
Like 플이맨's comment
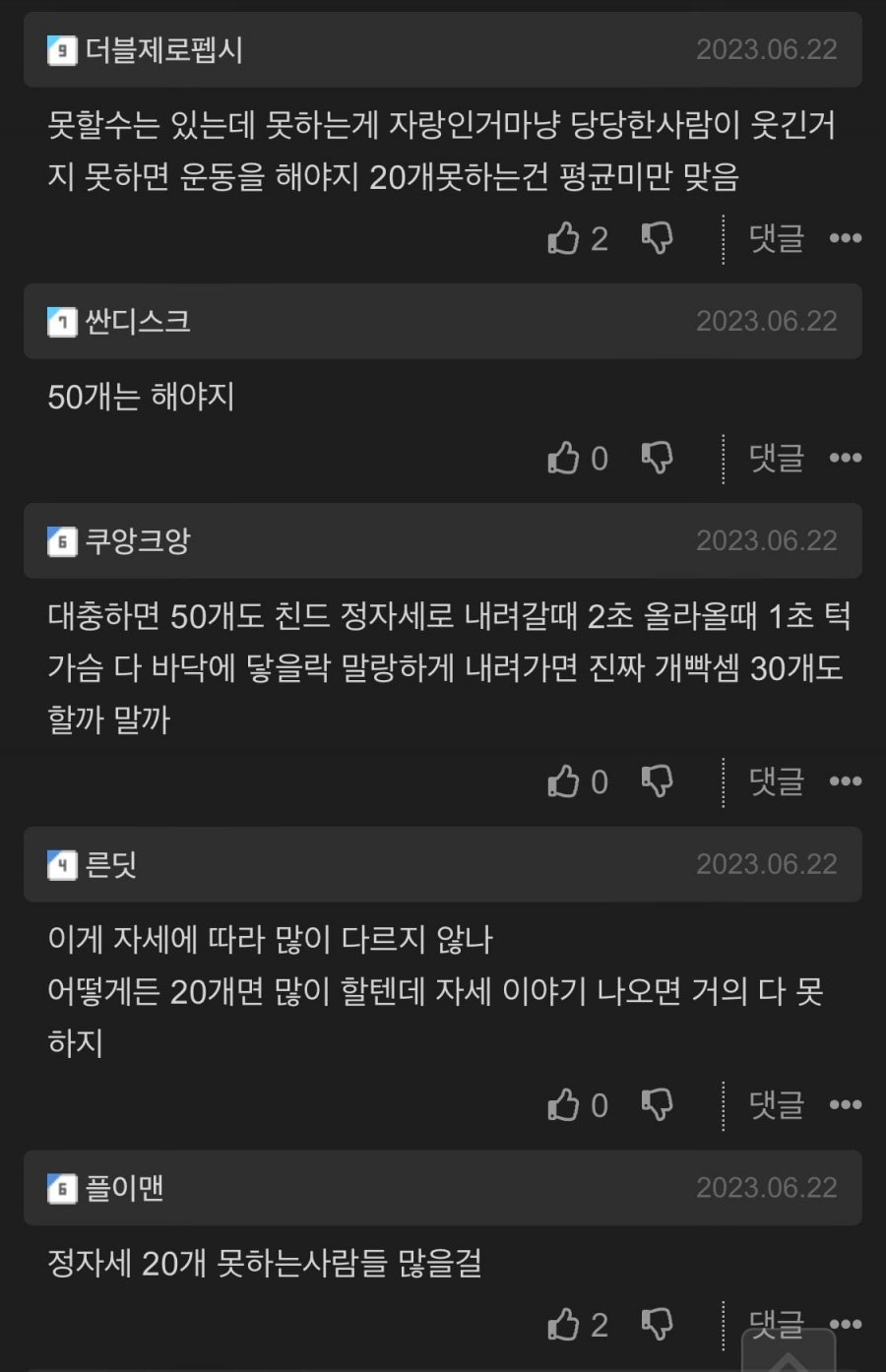(564, 1325)
